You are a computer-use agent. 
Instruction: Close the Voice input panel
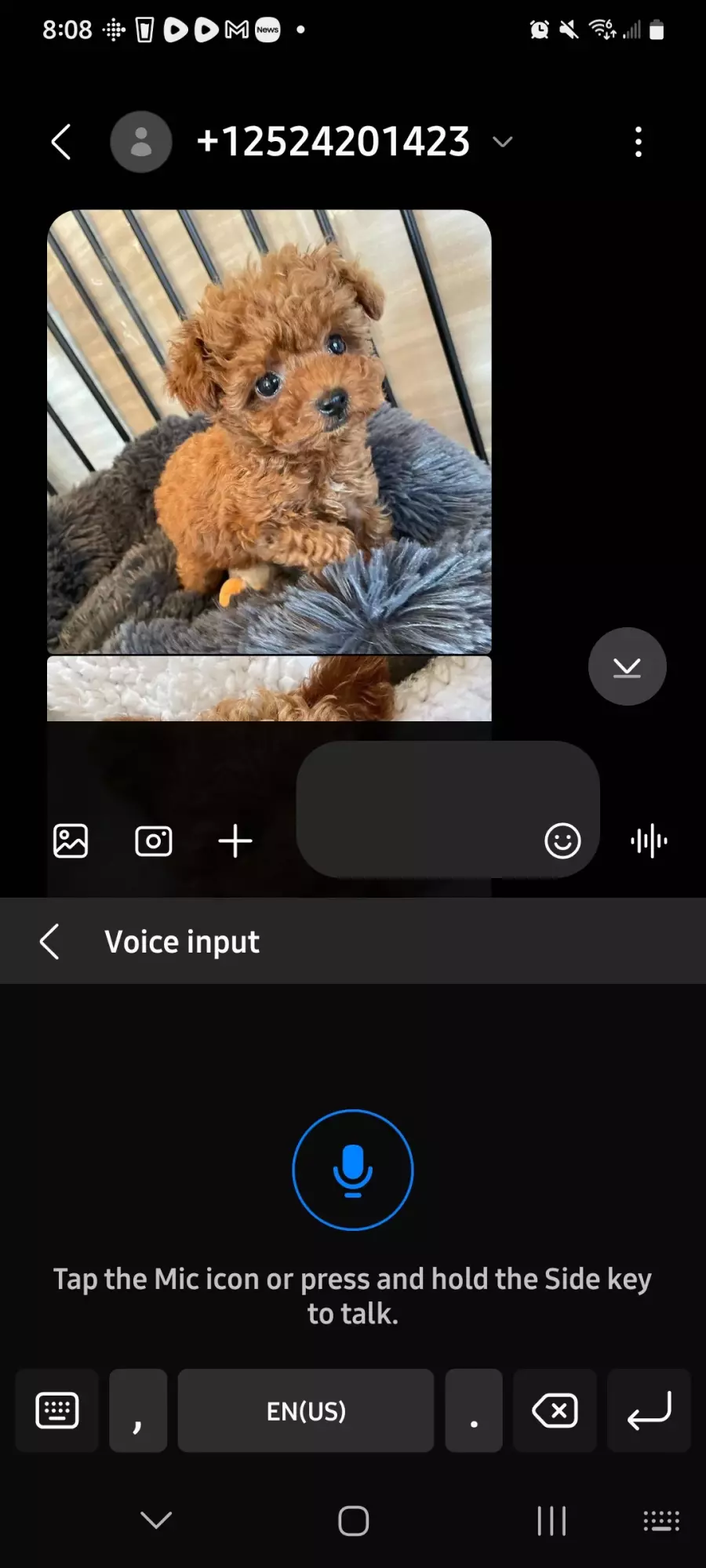click(x=49, y=941)
